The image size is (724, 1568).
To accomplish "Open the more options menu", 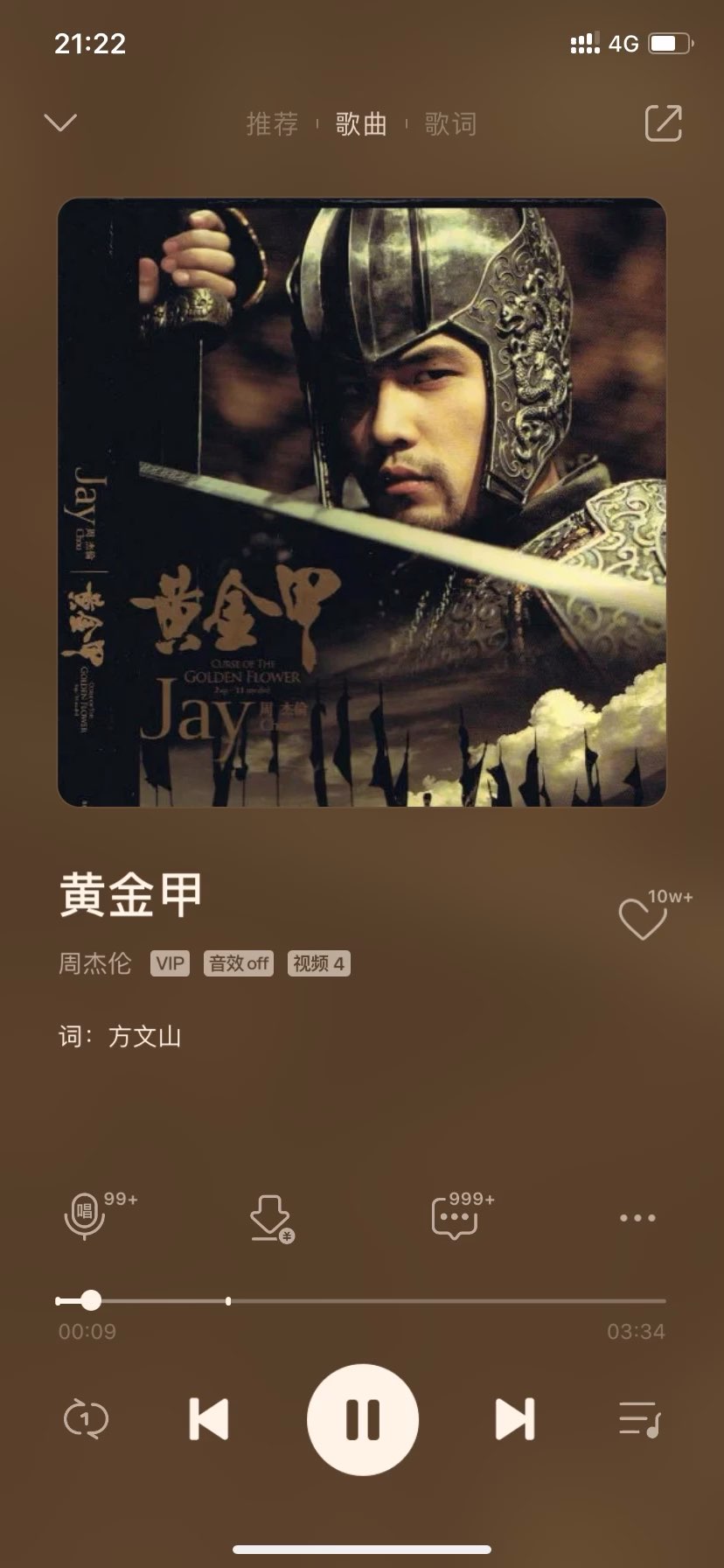I will pos(637,1218).
